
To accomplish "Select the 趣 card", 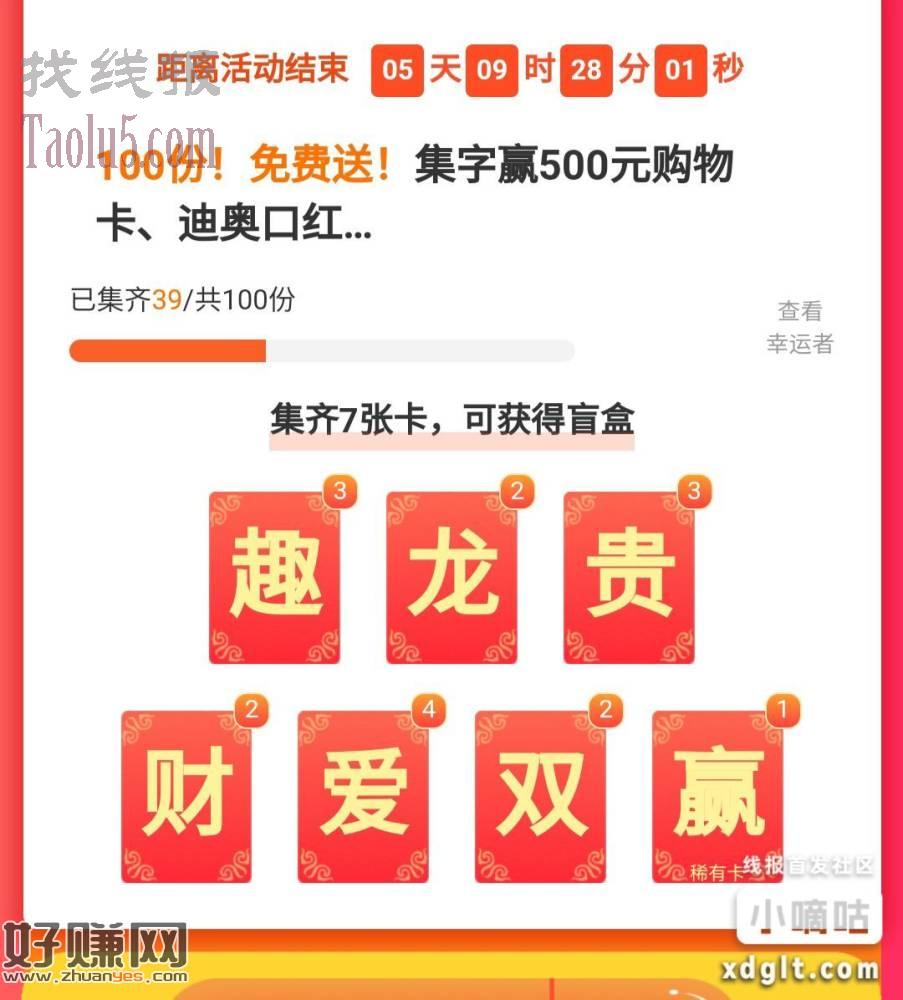I will tap(275, 578).
